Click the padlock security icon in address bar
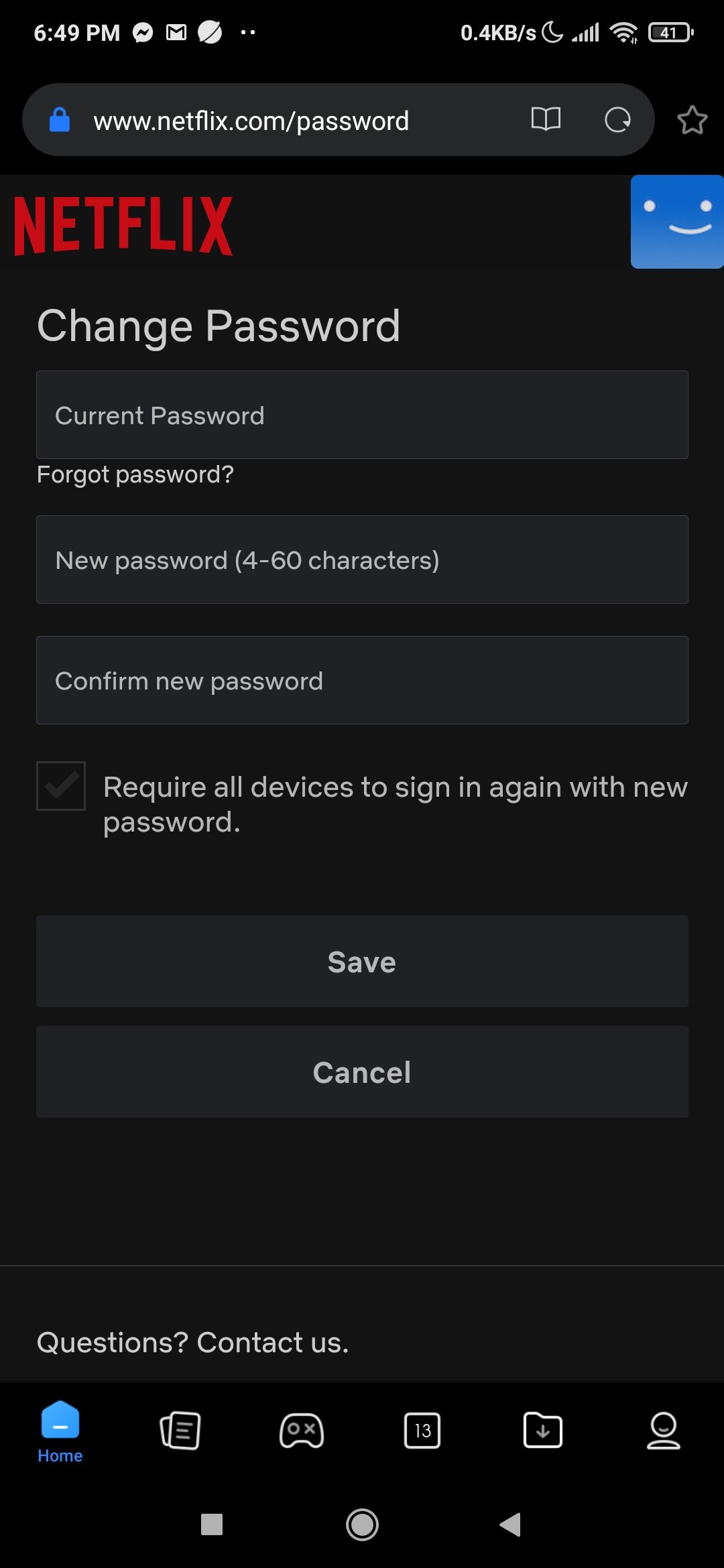This screenshot has width=724, height=1568. tap(59, 121)
